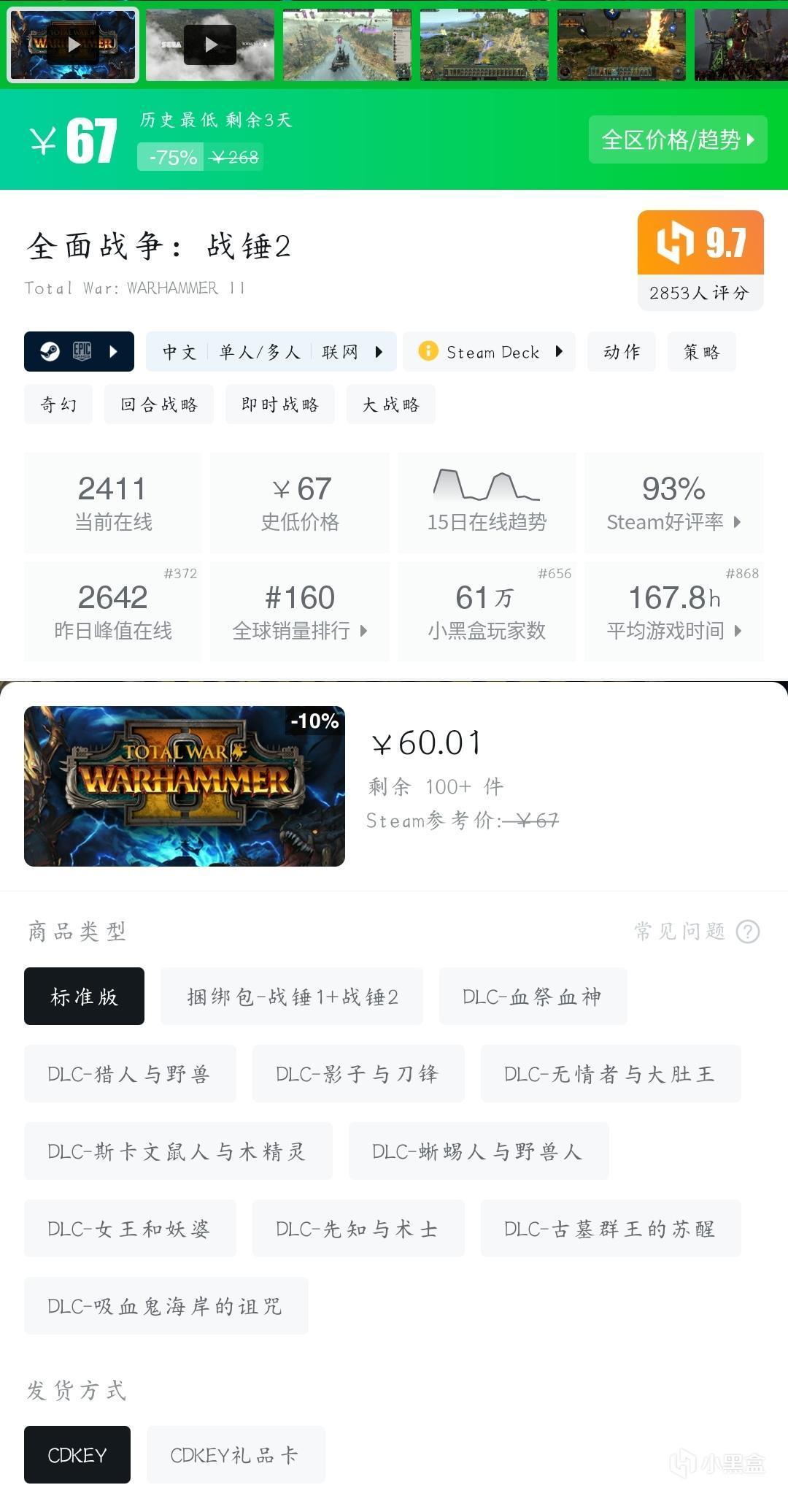The image size is (788, 1512).
Task: Switch delivery to CDKEY礼品卡
Action: pyautogui.click(x=235, y=1455)
